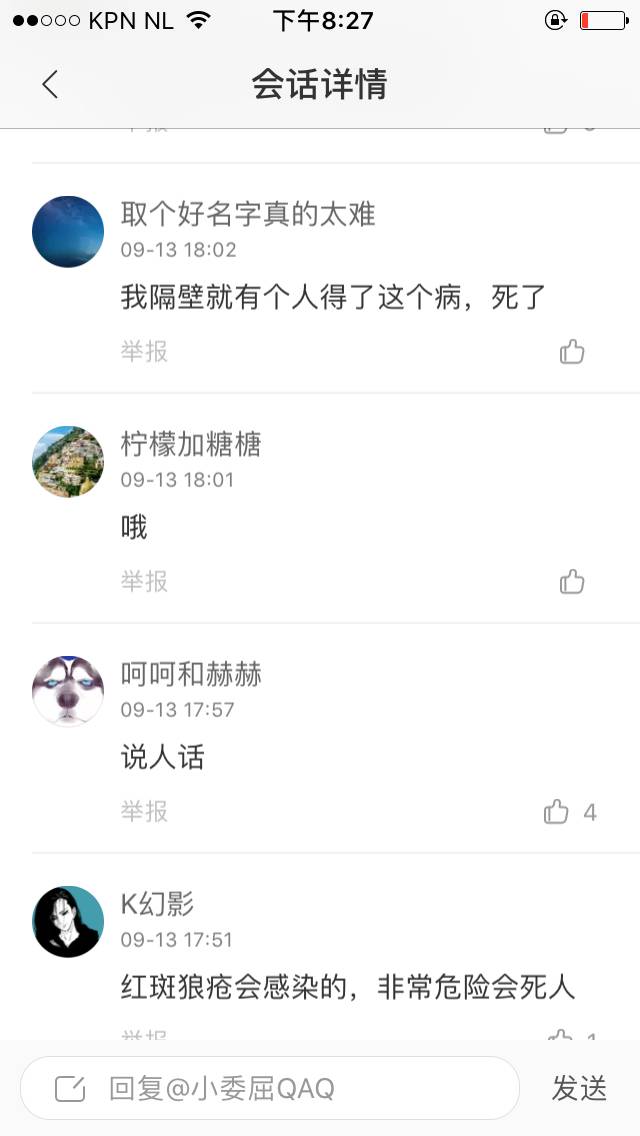Open the husky avatar of 呵呵和赫赫
640x1136 pixels.
pos(68,692)
